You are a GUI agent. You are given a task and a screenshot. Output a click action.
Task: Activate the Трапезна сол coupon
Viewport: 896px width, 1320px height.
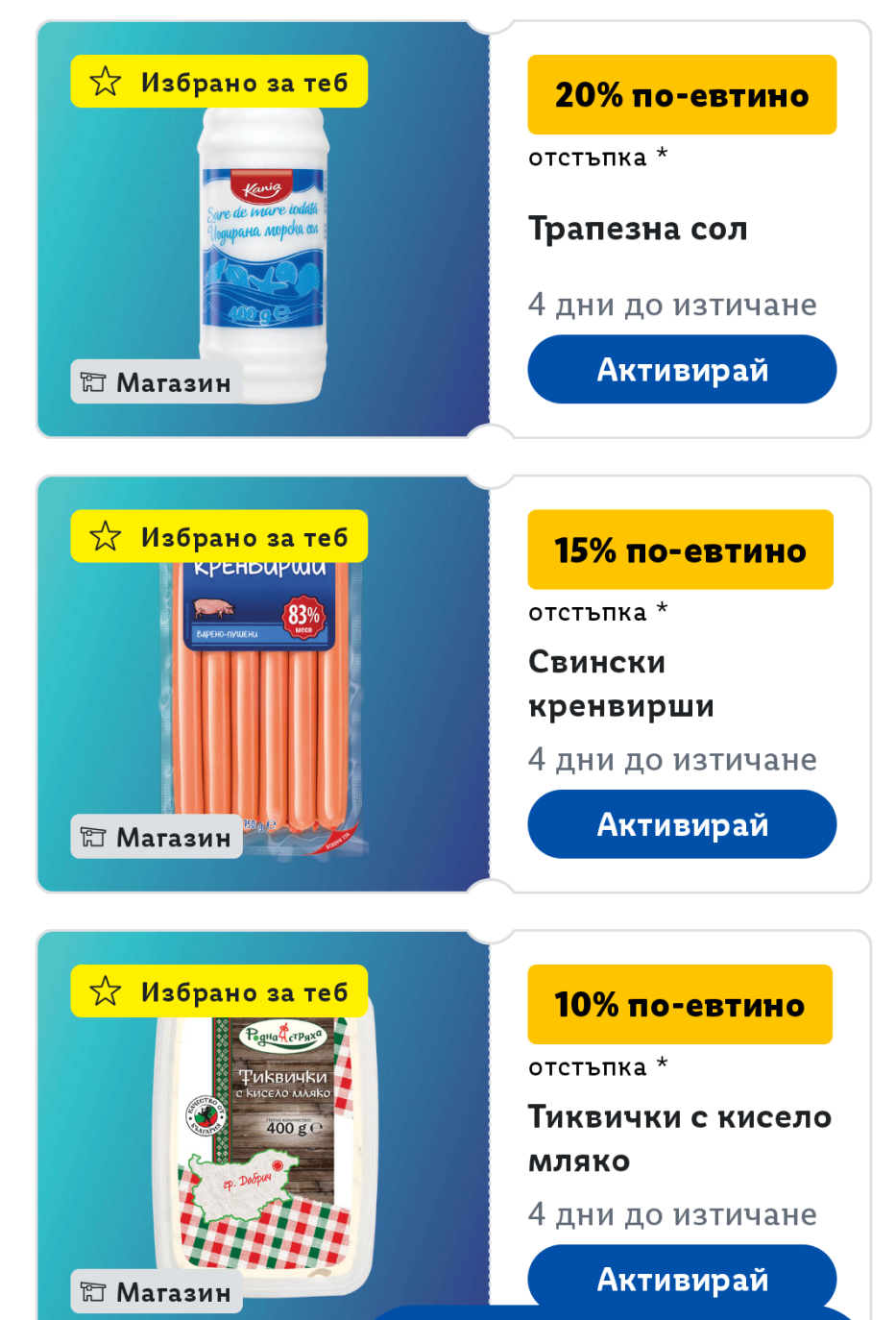pos(682,370)
